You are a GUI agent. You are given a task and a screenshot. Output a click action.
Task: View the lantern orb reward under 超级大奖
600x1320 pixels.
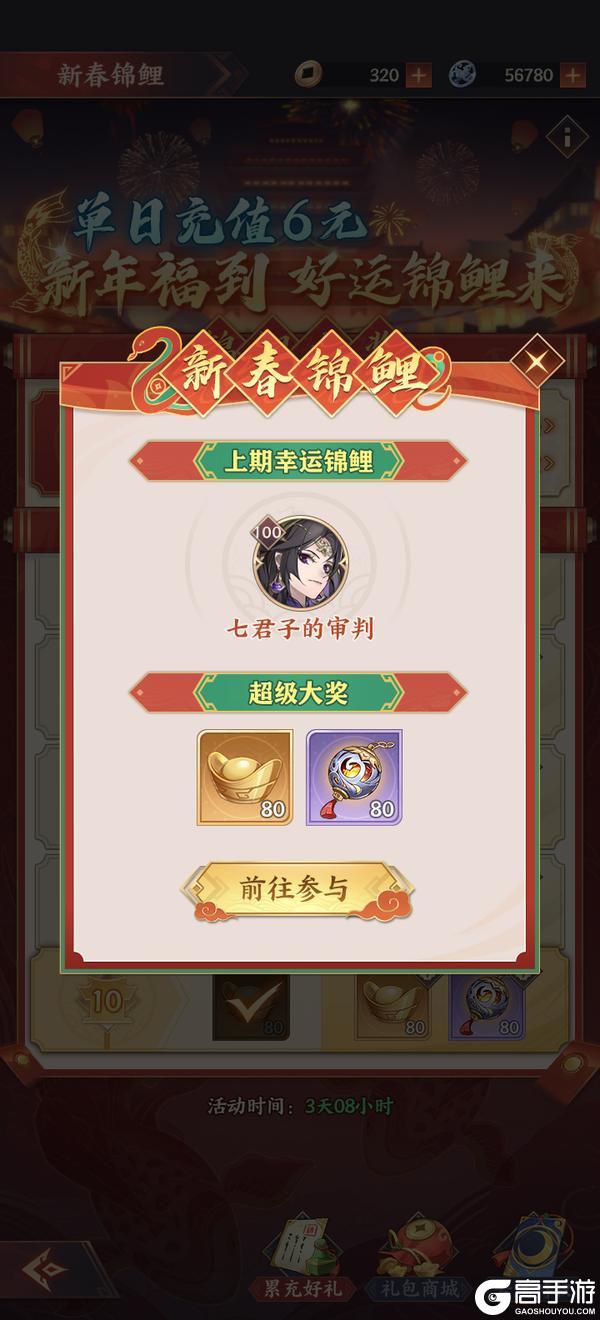[x=353, y=777]
